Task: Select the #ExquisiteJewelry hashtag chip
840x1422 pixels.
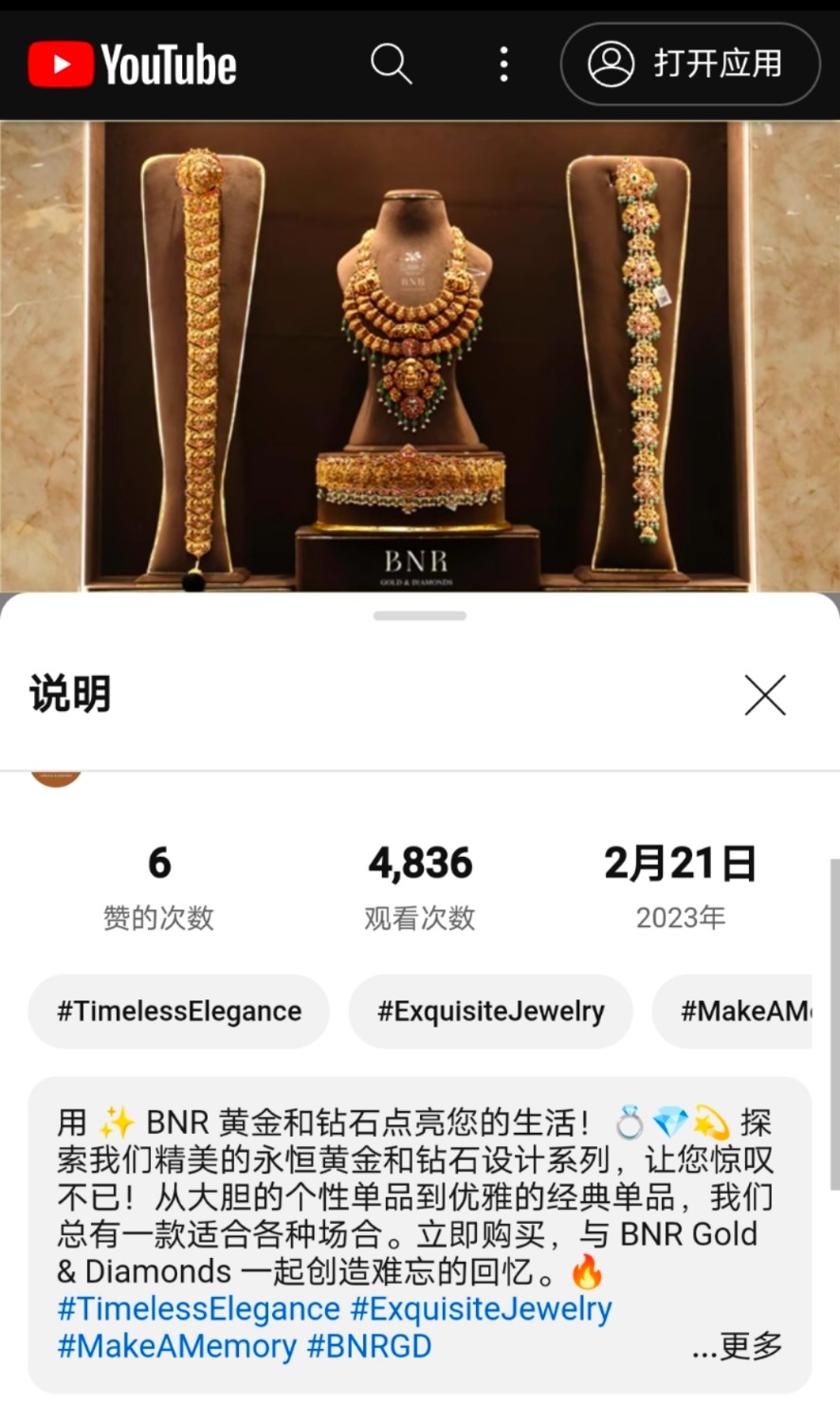Action: (x=490, y=1011)
